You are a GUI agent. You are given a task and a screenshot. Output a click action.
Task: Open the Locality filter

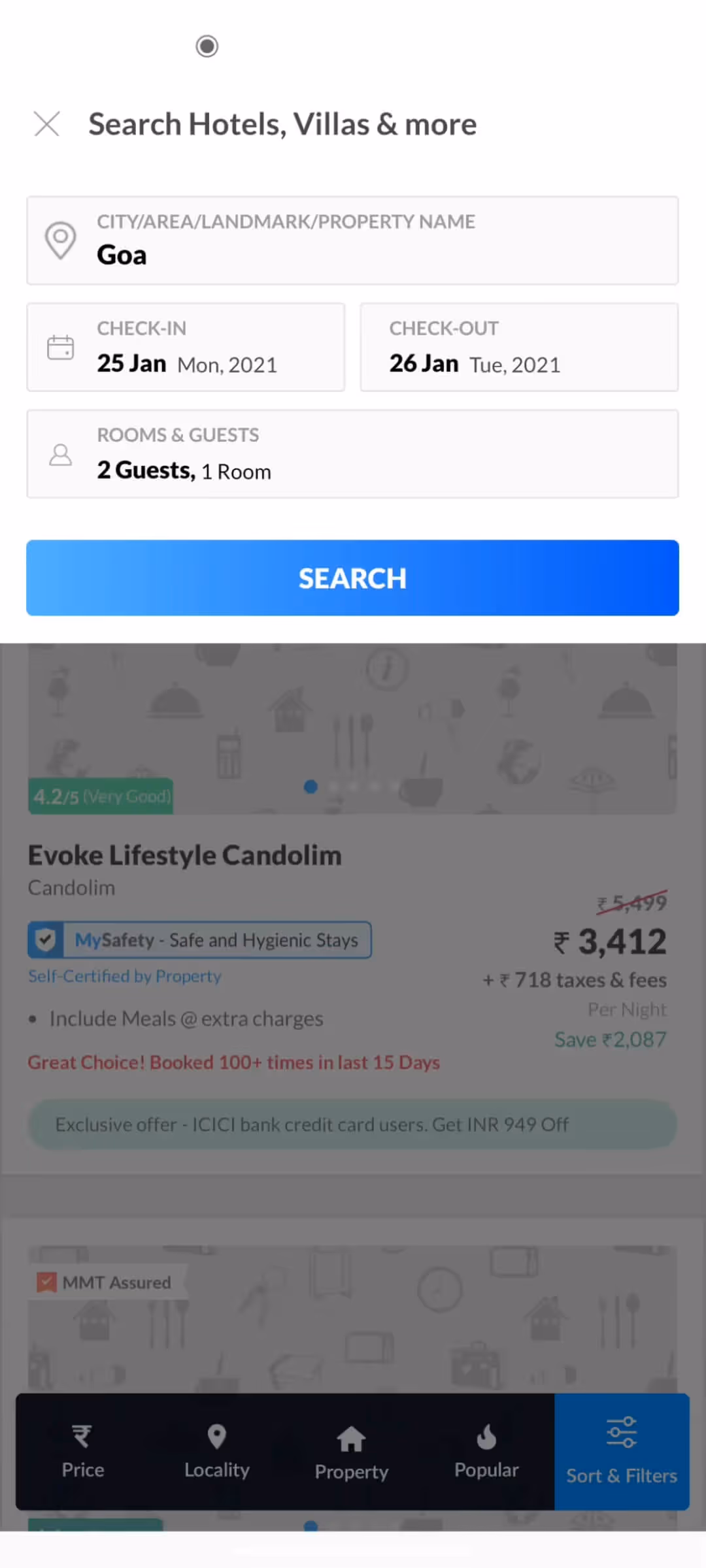coord(217,1452)
